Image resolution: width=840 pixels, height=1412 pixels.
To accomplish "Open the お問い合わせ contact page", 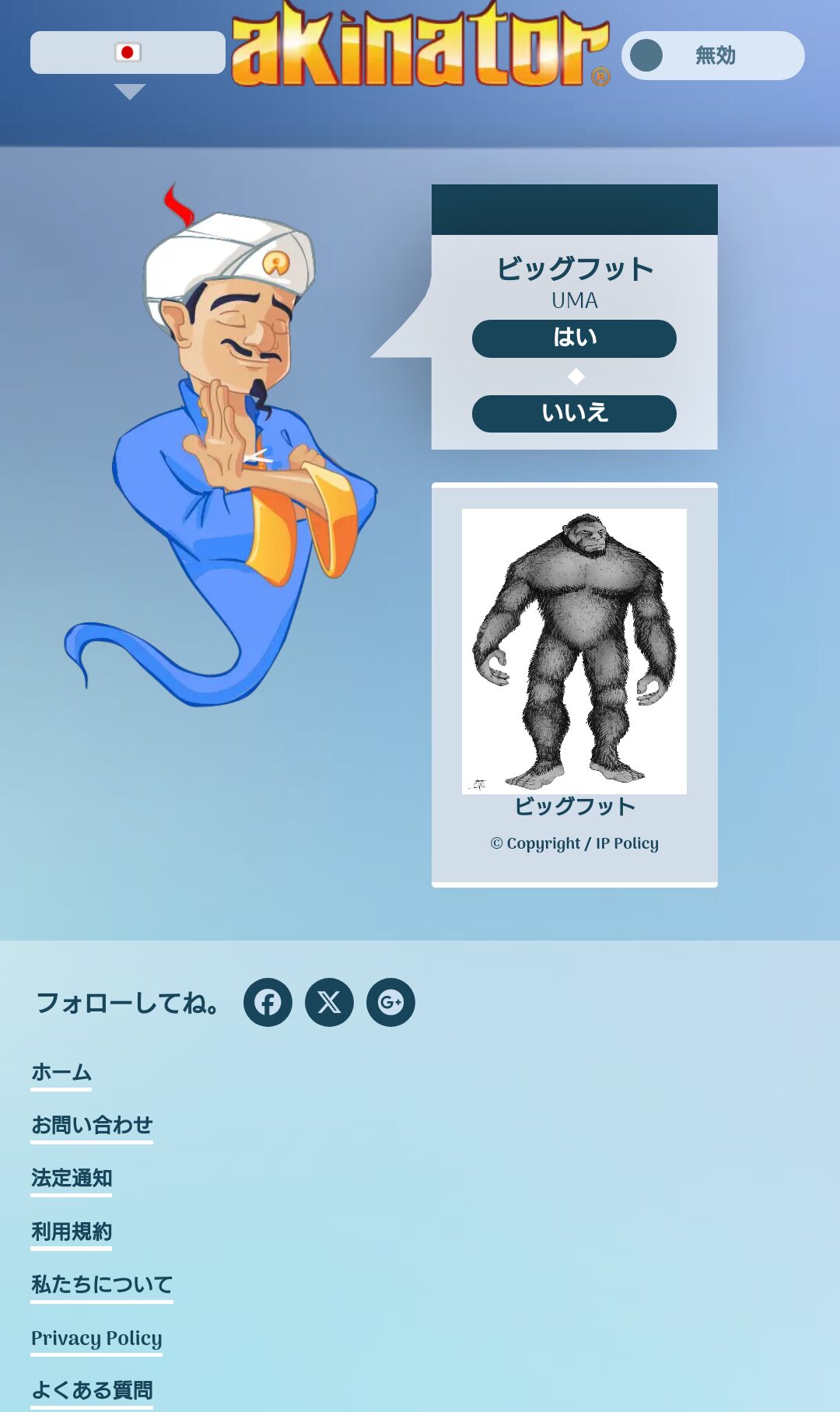I will 92,1125.
